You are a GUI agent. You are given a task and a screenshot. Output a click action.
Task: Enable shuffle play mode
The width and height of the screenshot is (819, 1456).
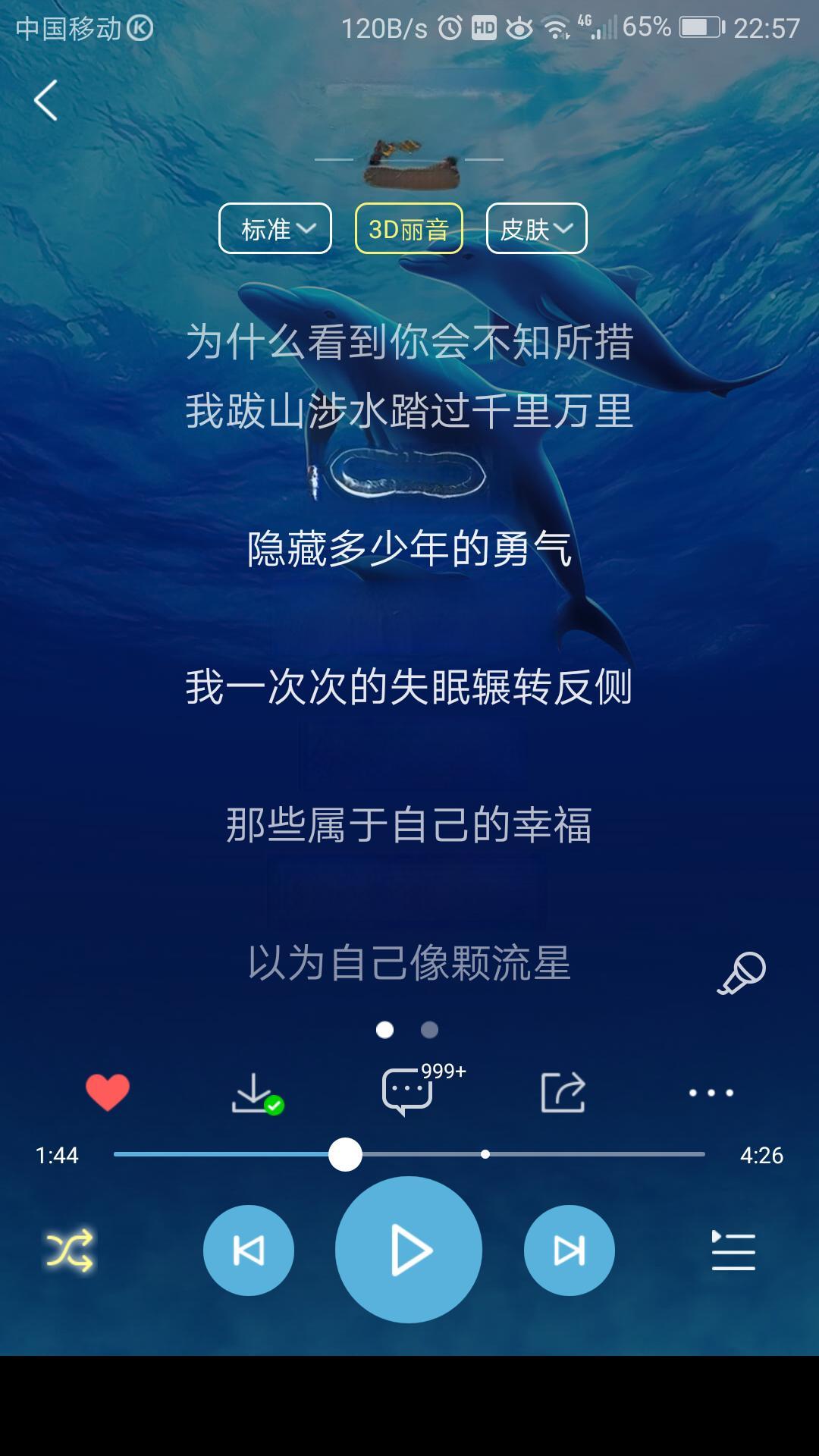tap(68, 1251)
